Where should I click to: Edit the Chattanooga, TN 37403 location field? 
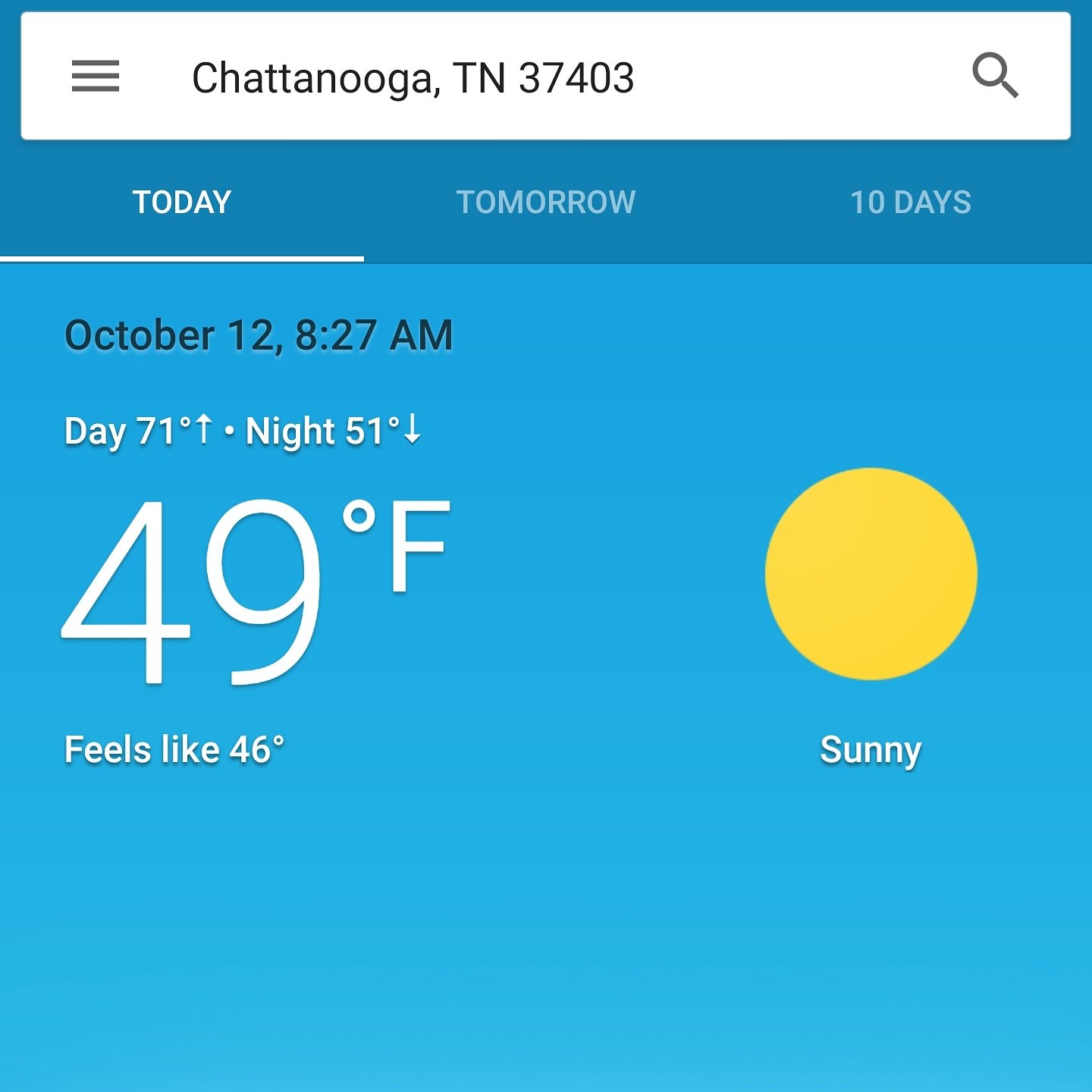click(413, 77)
